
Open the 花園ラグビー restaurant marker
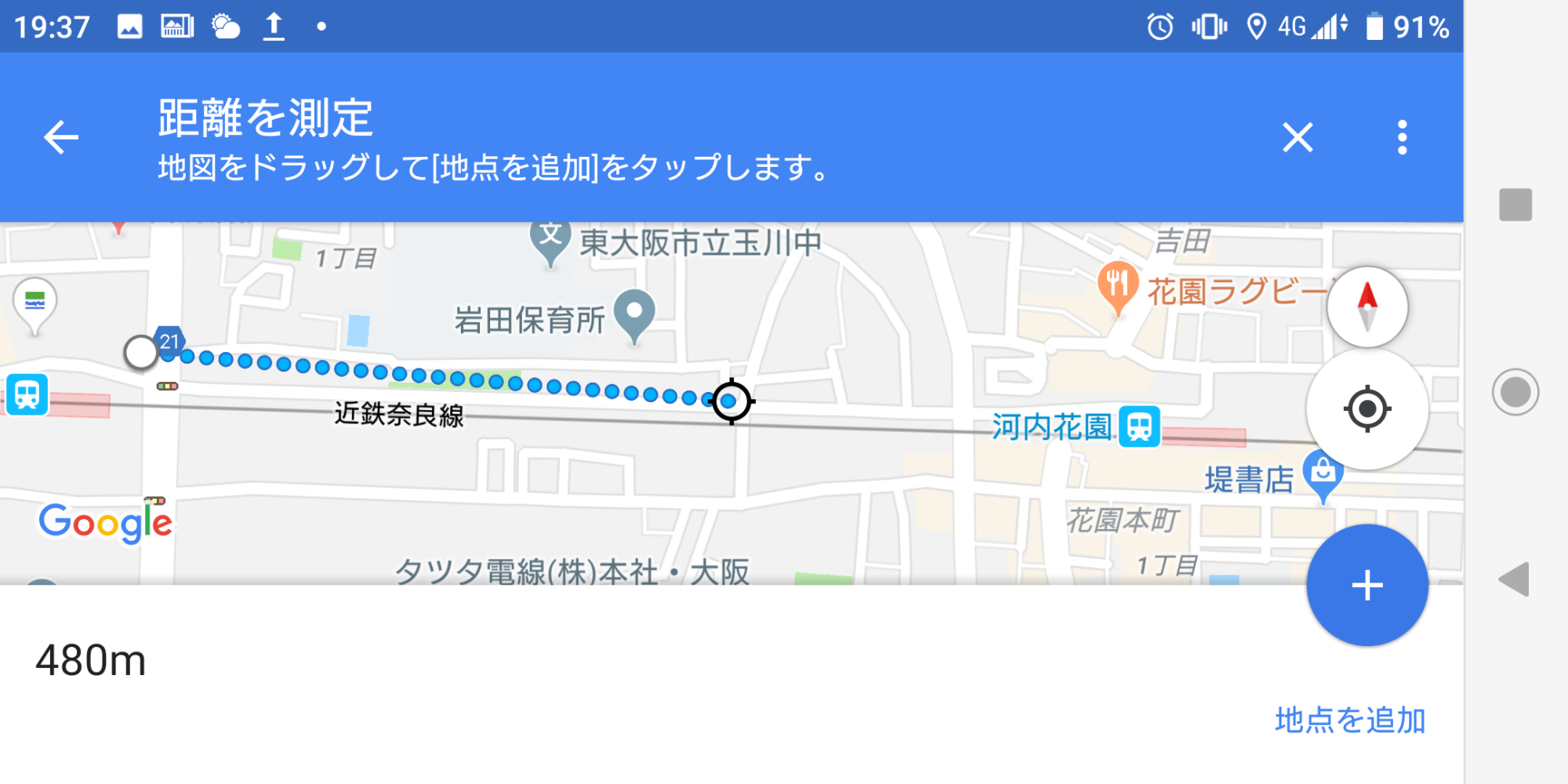(x=1118, y=284)
